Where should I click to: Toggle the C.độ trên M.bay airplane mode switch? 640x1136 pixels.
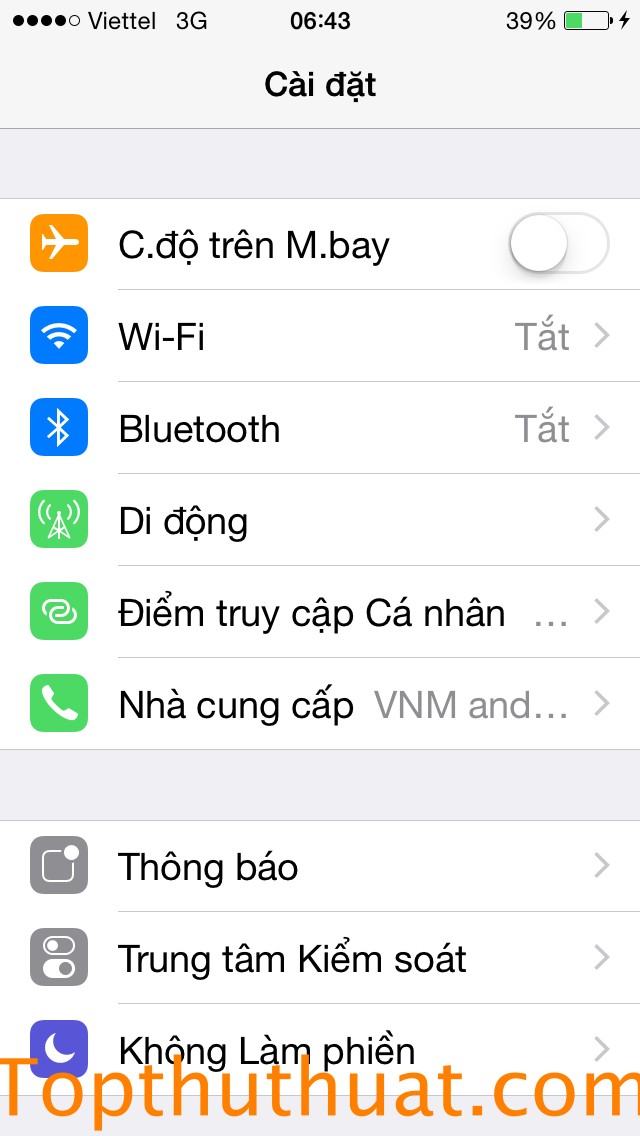pyautogui.click(x=559, y=243)
